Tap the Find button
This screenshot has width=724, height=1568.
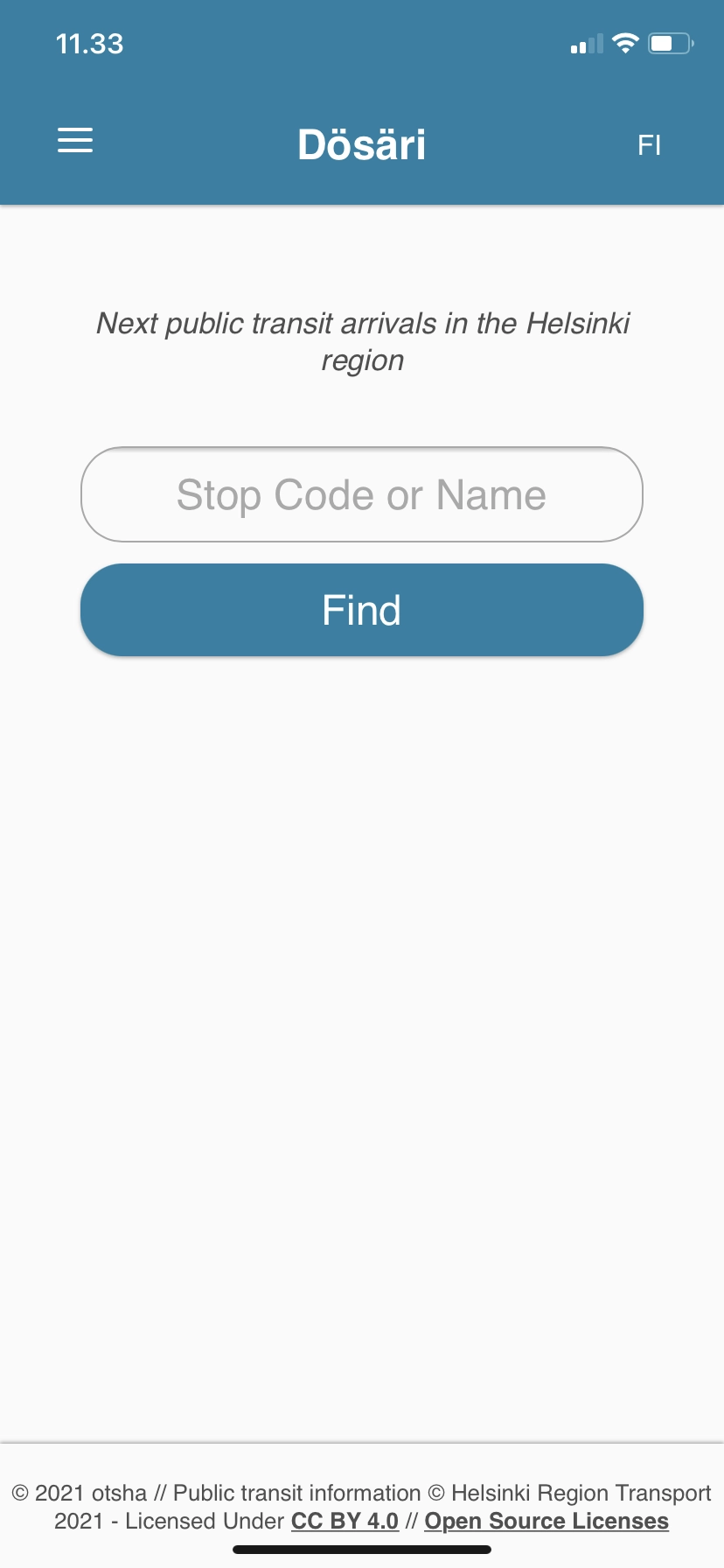(x=362, y=610)
